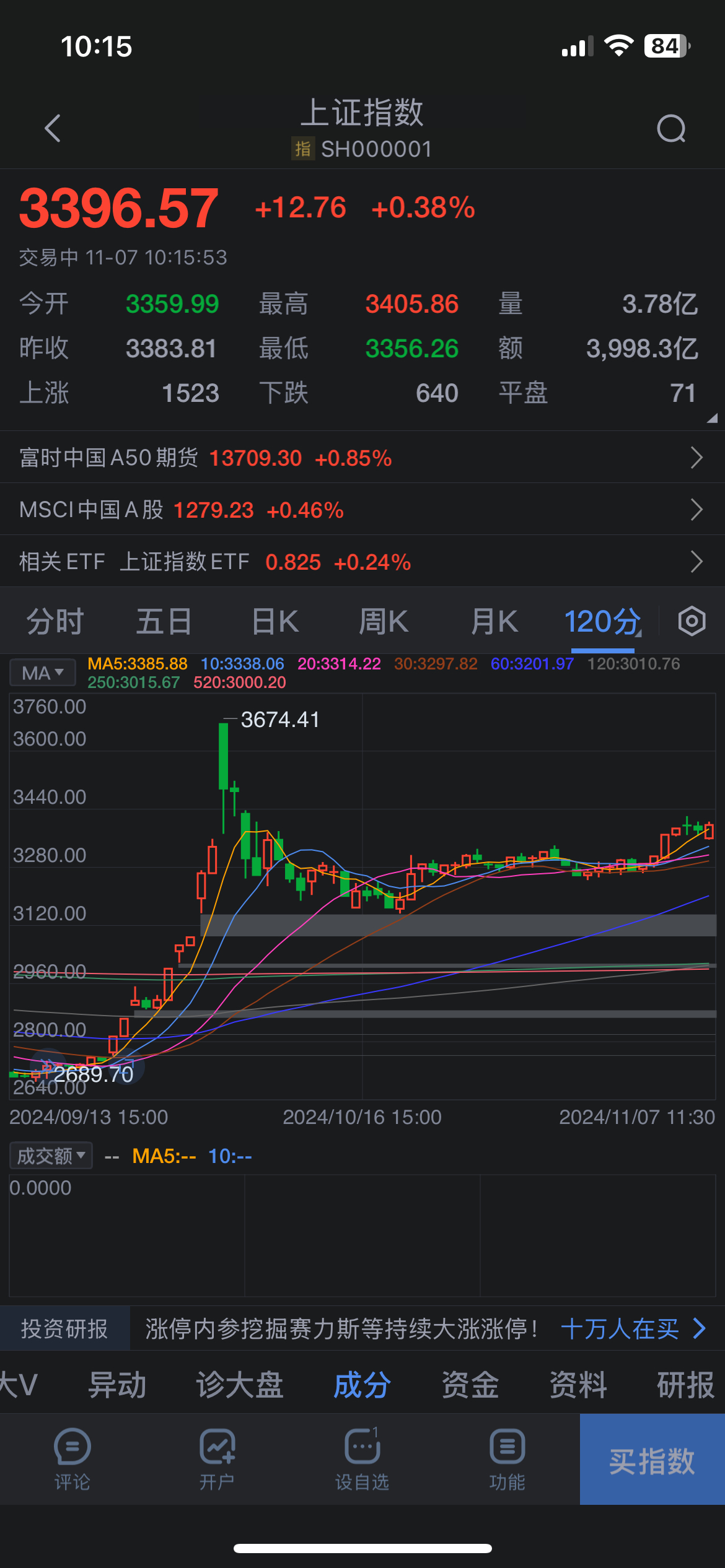Viewport: 725px width, 1568px height.
Task: Open the 十万人在买 research banner link
Action: point(632,1328)
